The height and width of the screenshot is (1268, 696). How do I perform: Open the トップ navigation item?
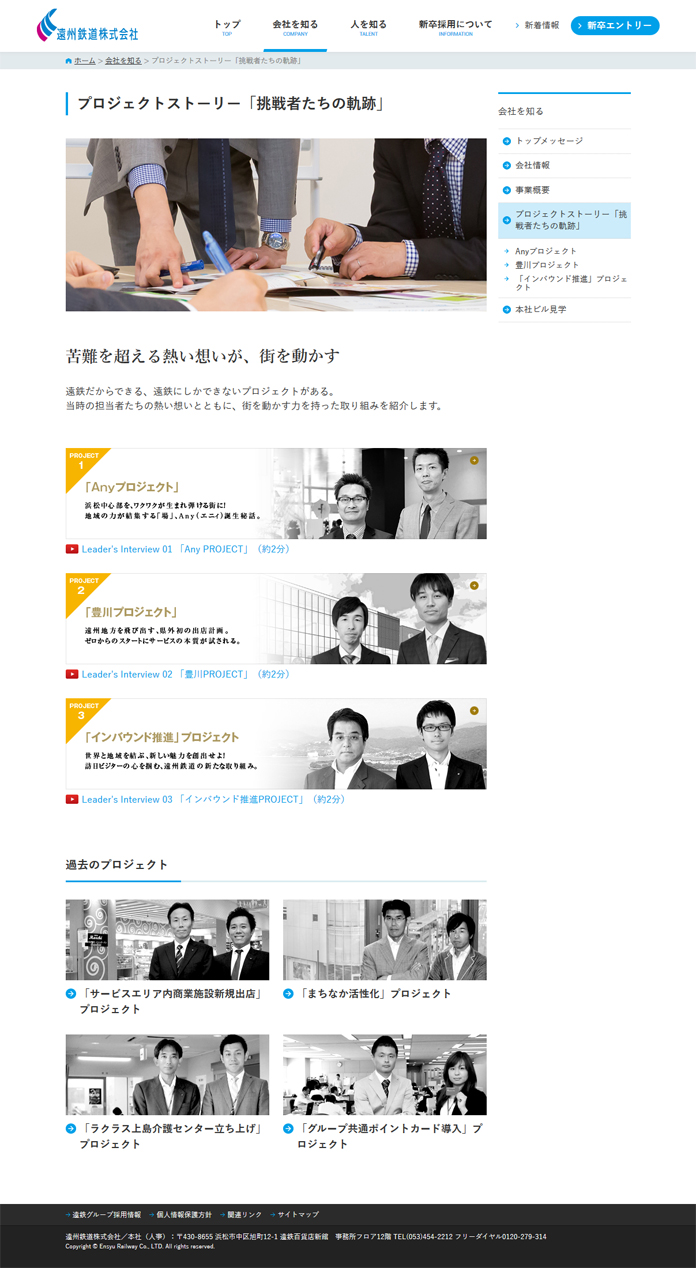click(227, 26)
